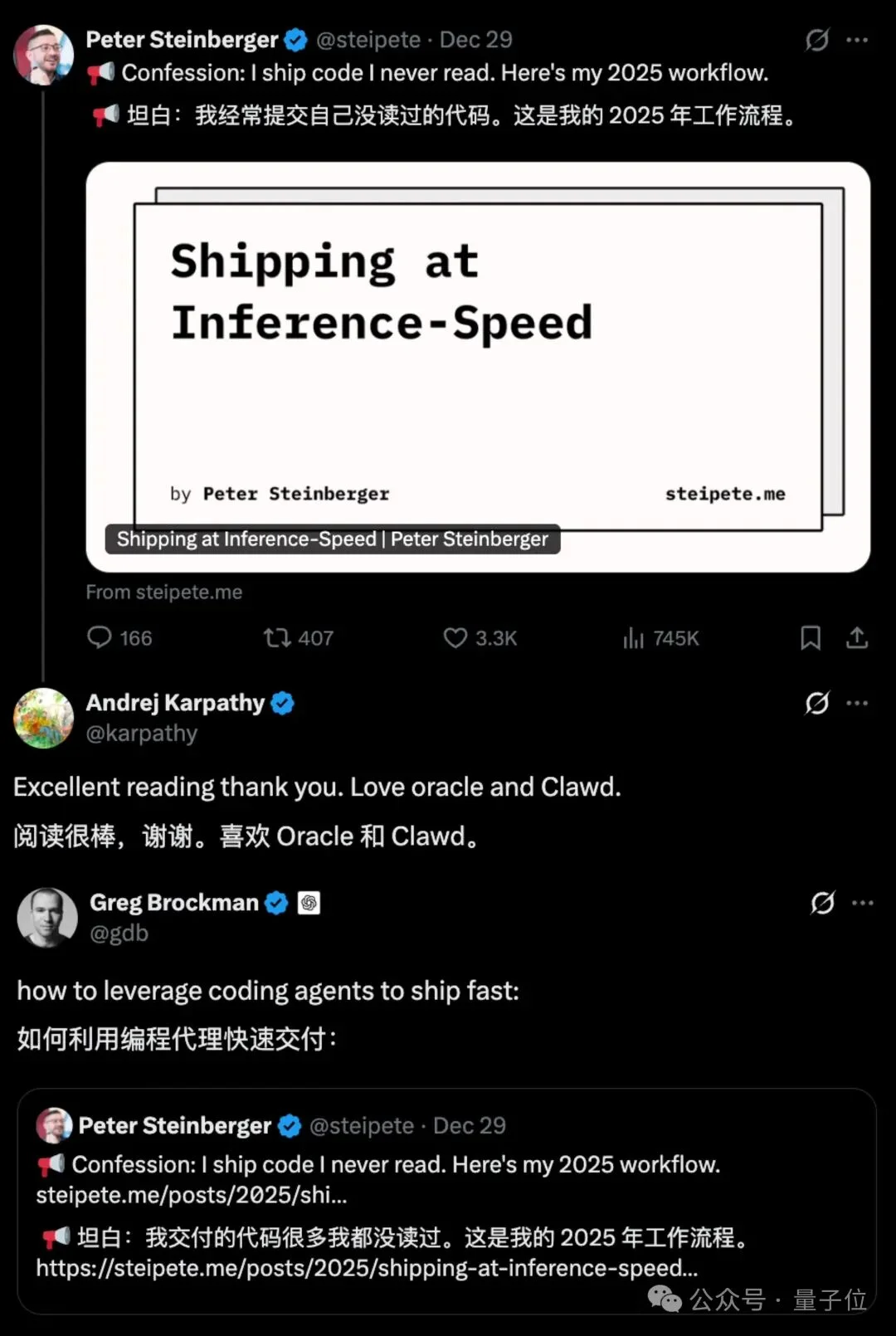Click the verified badge in the quoted tweet
The image size is (896, 1336).
click(288, 1125)
